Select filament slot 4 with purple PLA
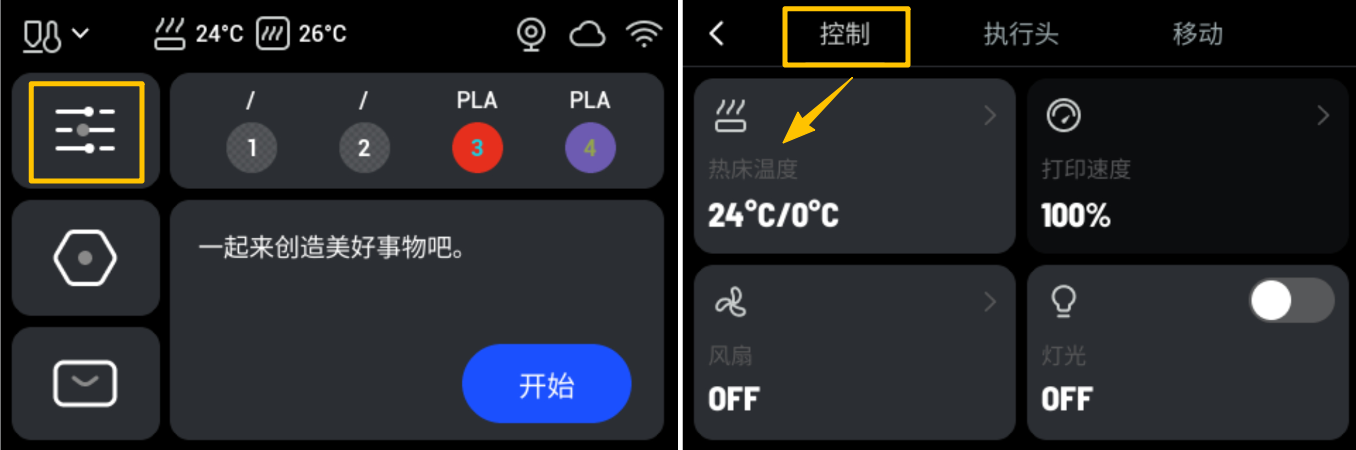Viewport: 1356px width, 450px height. coord(590,148)
